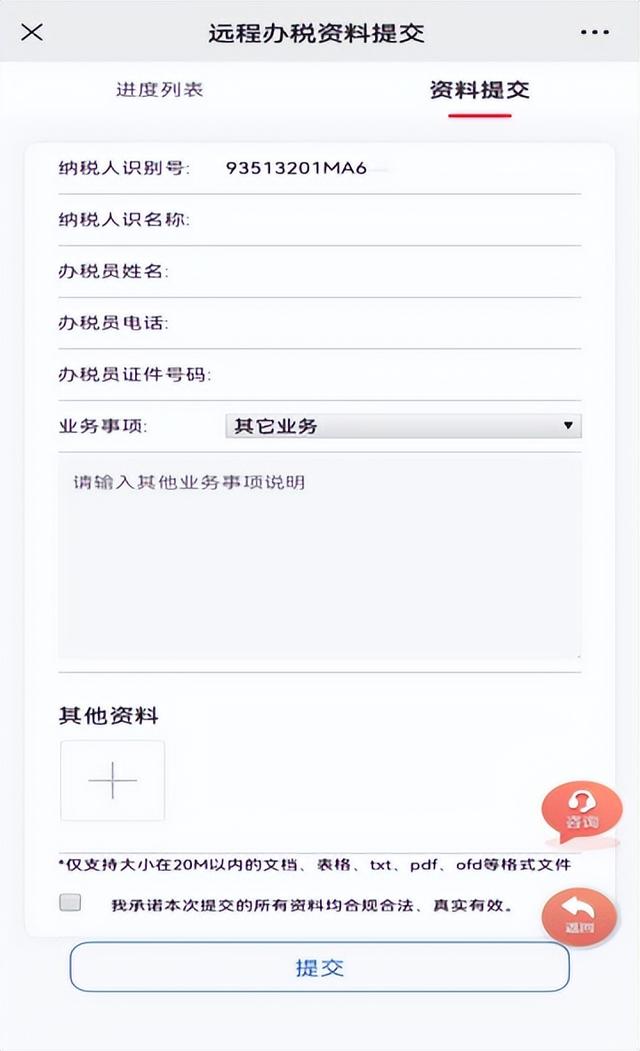Viewport: 640px width, 1051px height.
Task: Tap the 其他业务事项说明 text area
Action: pos(319,557)
